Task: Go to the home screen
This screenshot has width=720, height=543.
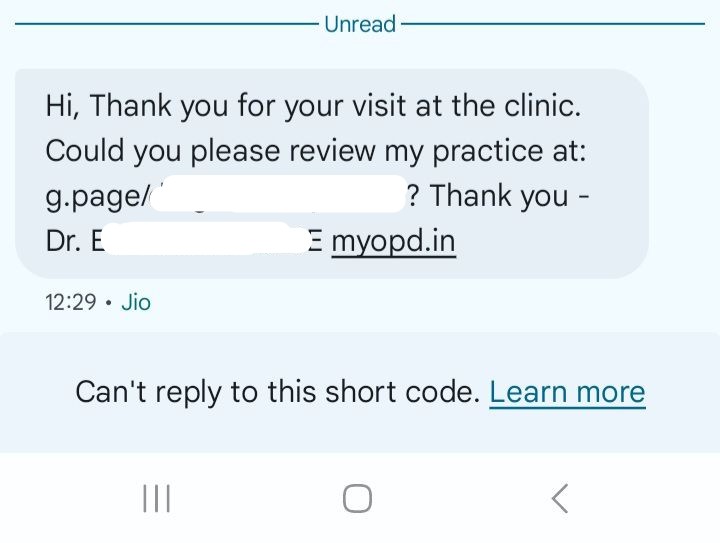Action: click(357, 498)
